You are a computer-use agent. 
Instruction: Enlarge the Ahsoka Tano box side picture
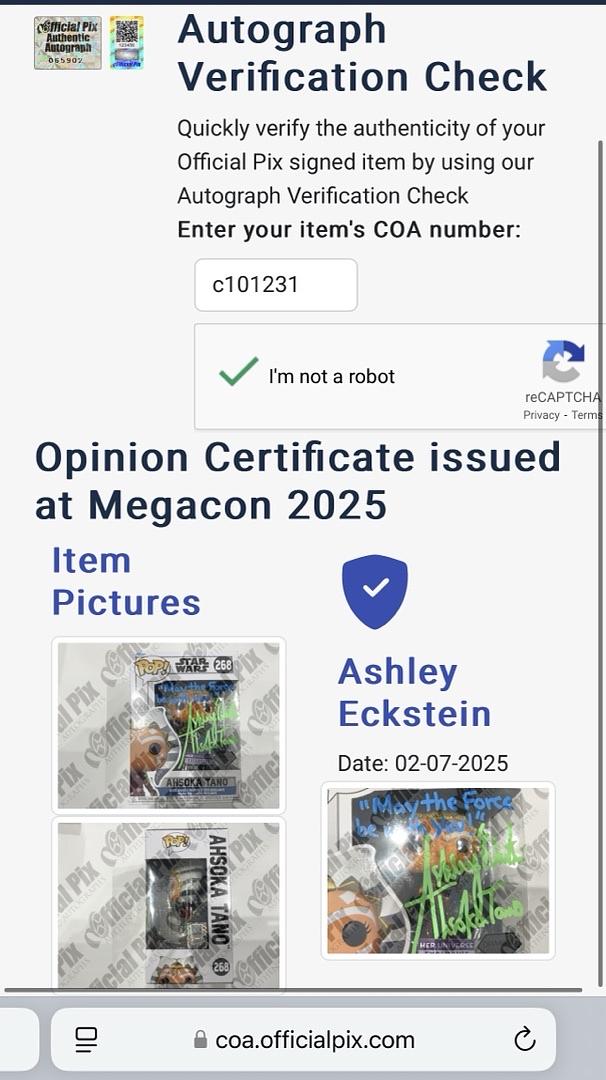[168, 903]
